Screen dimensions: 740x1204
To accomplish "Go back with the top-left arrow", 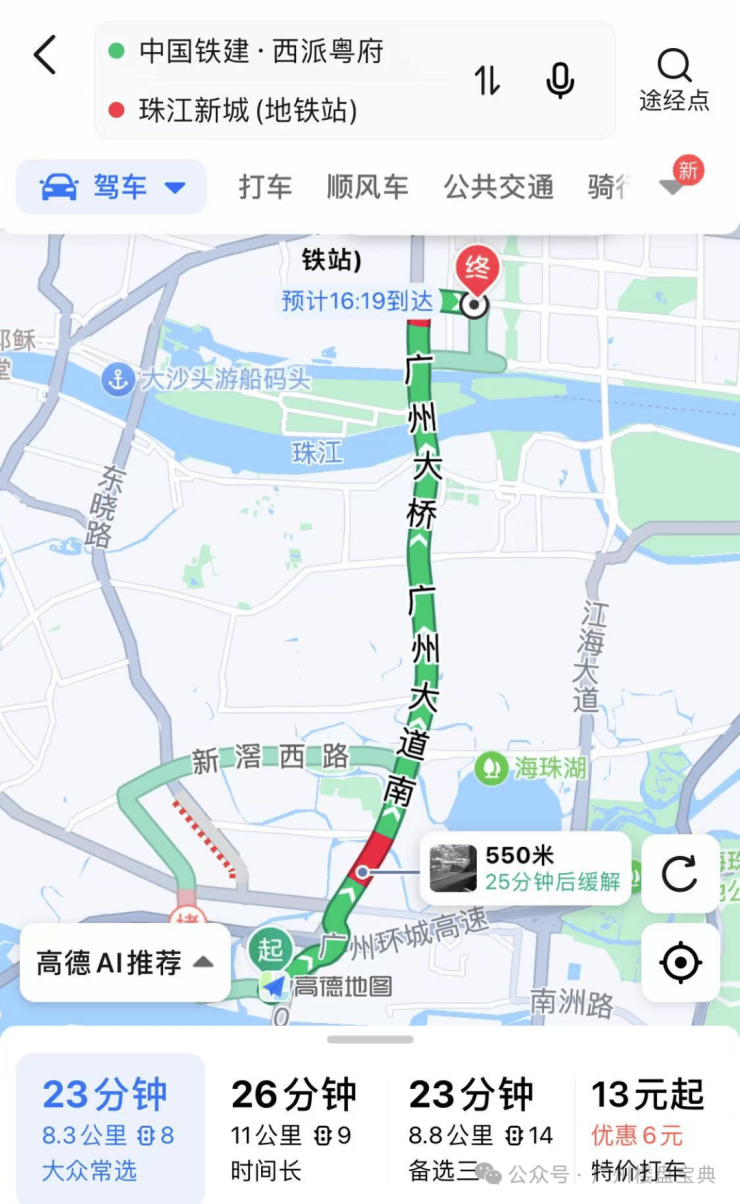I will 45,55.
